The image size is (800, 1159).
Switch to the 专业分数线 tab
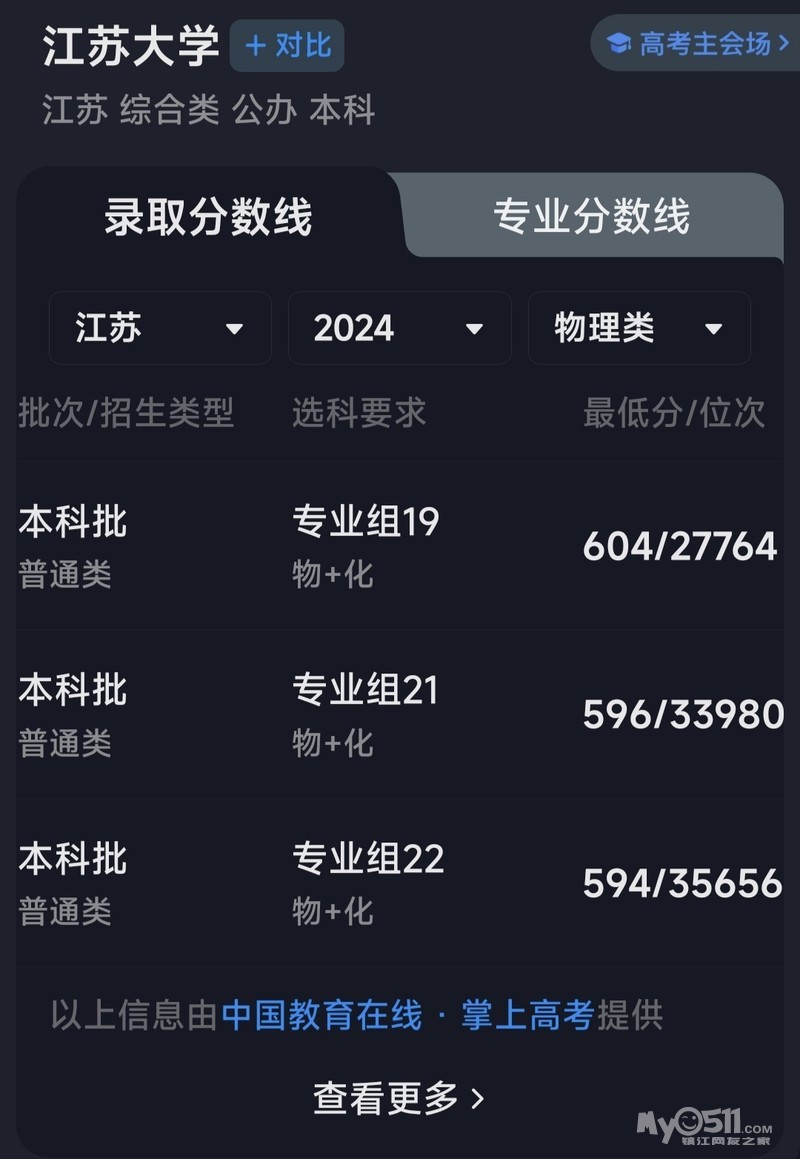coord(591,215)
